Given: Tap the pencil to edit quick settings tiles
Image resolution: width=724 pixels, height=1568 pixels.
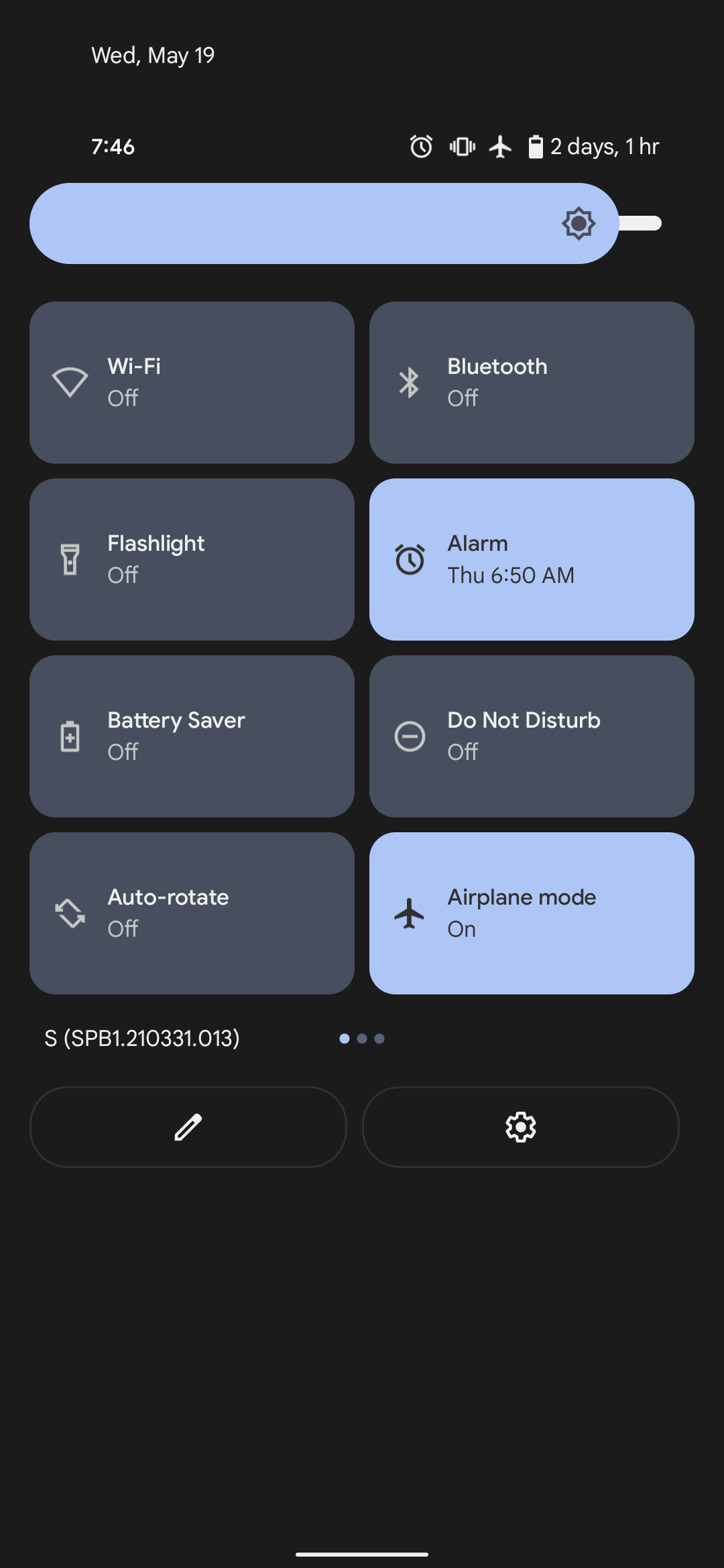Looking at the screenshot, I should point(188,1126).
